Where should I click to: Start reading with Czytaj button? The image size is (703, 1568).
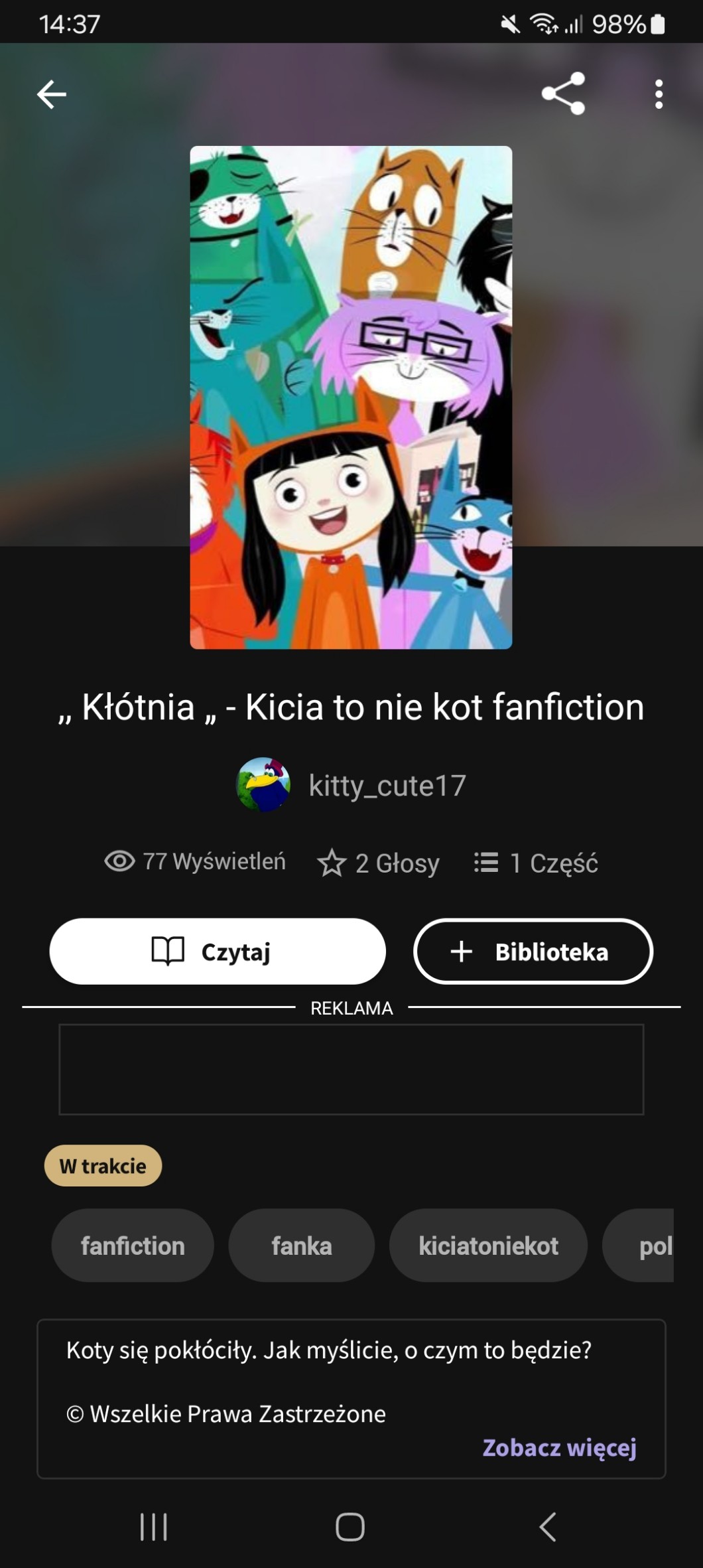[218, 951]
